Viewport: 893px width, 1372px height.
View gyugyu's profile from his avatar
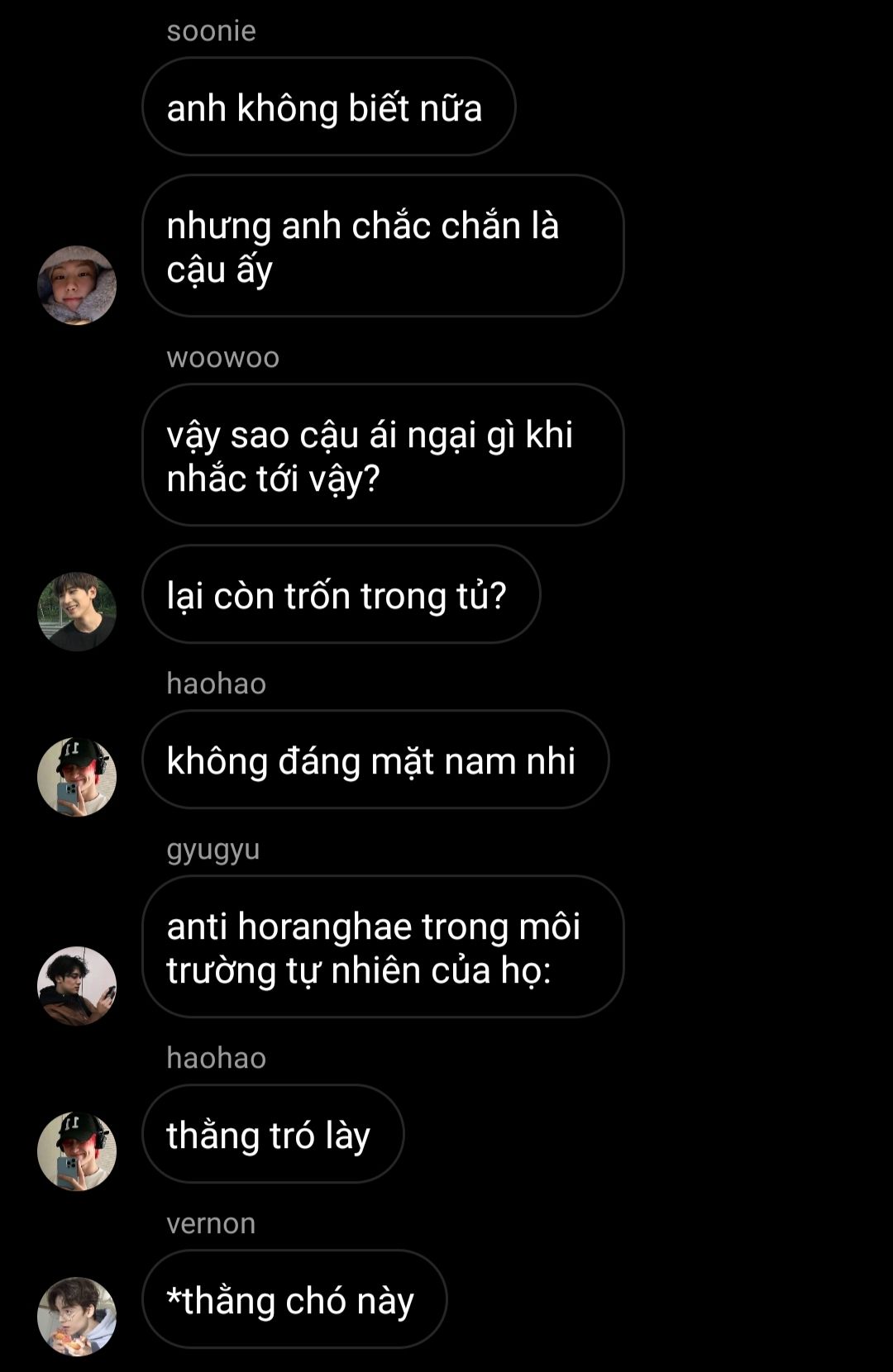tap(77, 985)
